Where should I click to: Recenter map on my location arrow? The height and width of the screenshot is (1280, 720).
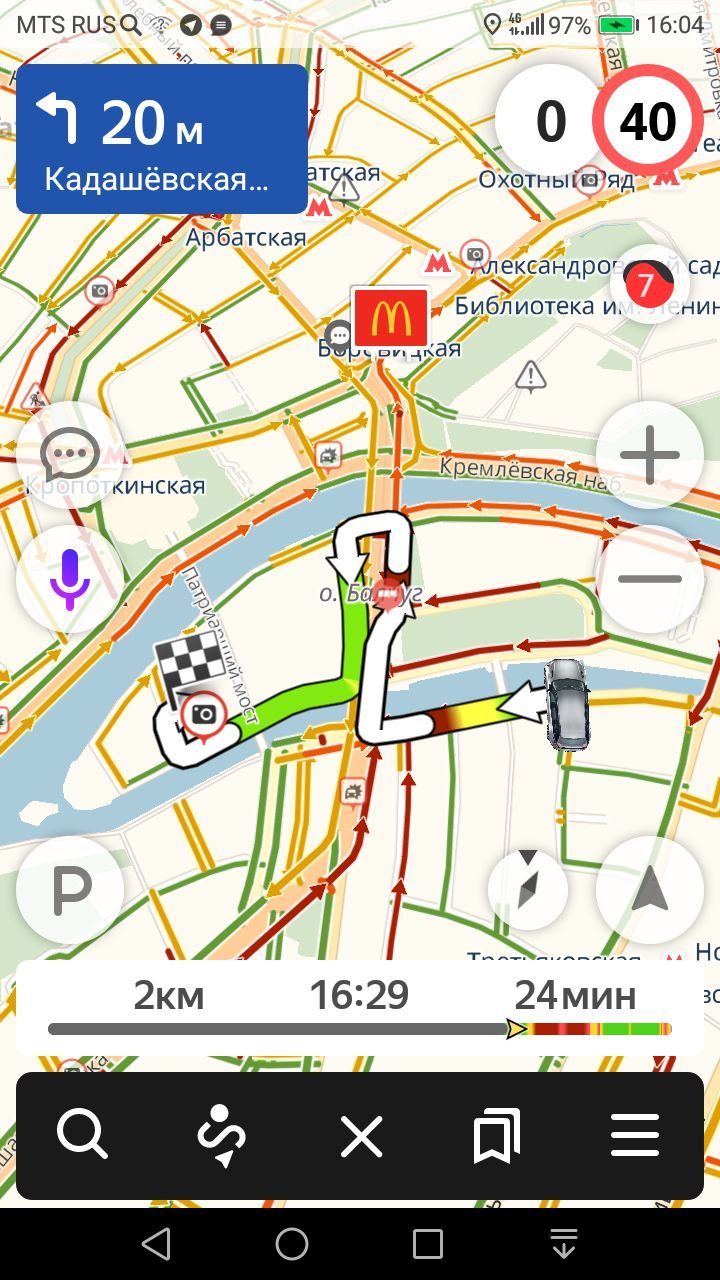click(650, 890)
